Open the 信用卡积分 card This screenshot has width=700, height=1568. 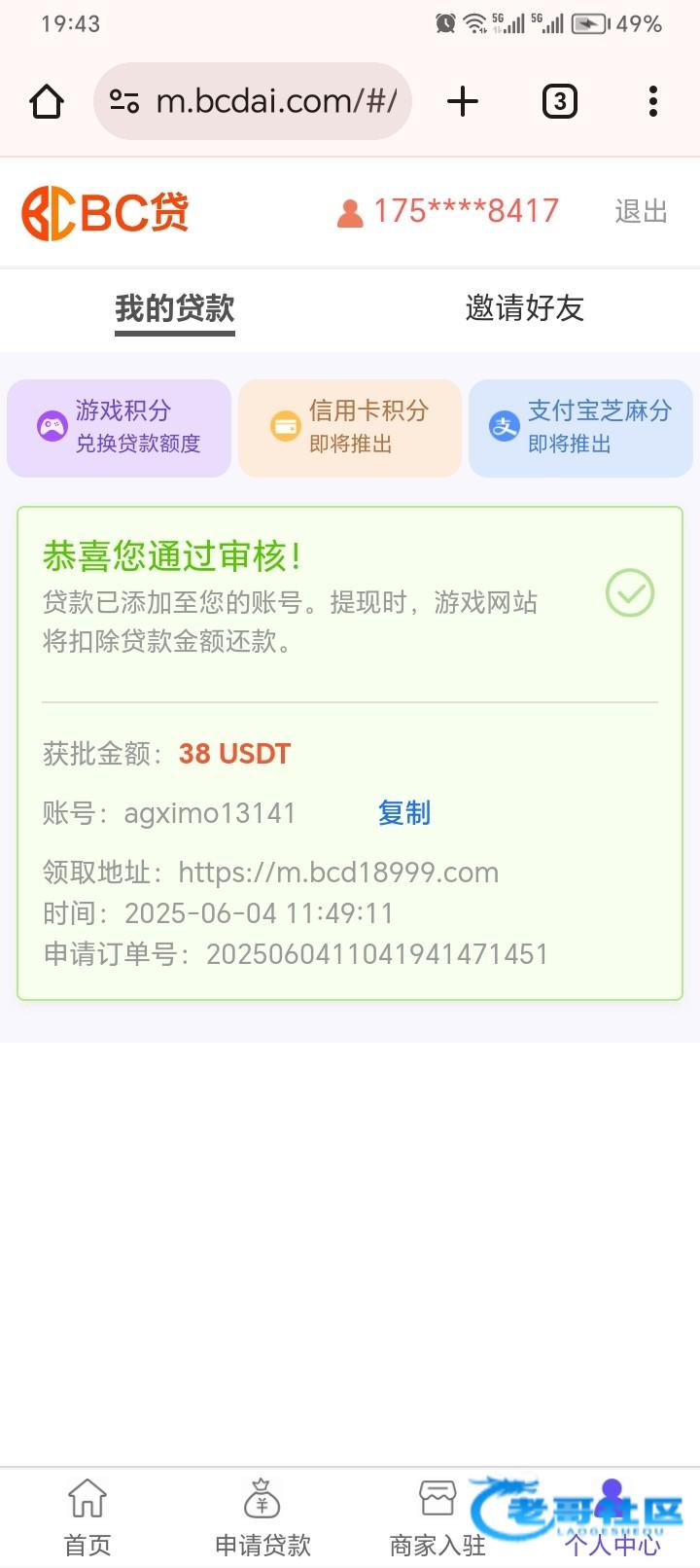click(x=350, y=428)
